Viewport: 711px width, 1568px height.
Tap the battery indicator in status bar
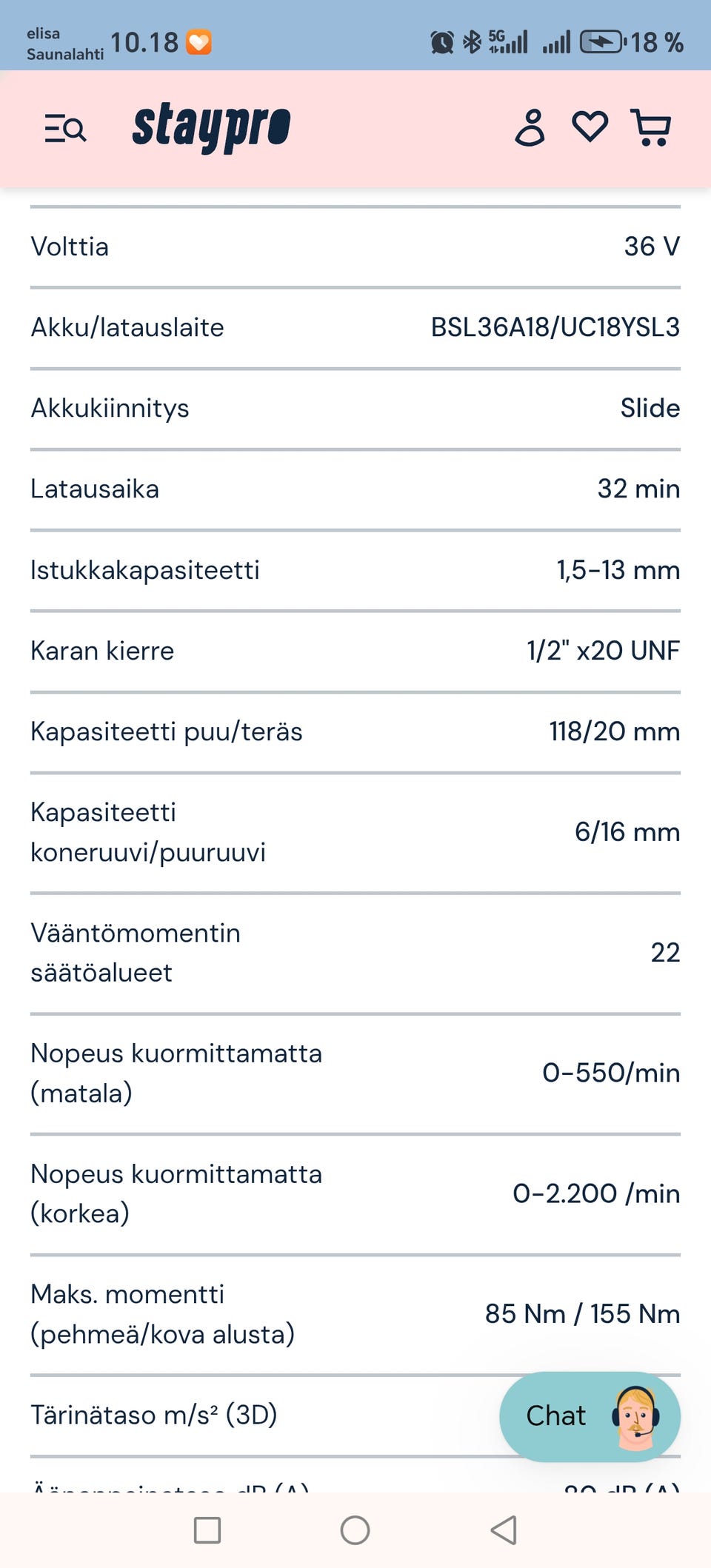pos(602,42)
